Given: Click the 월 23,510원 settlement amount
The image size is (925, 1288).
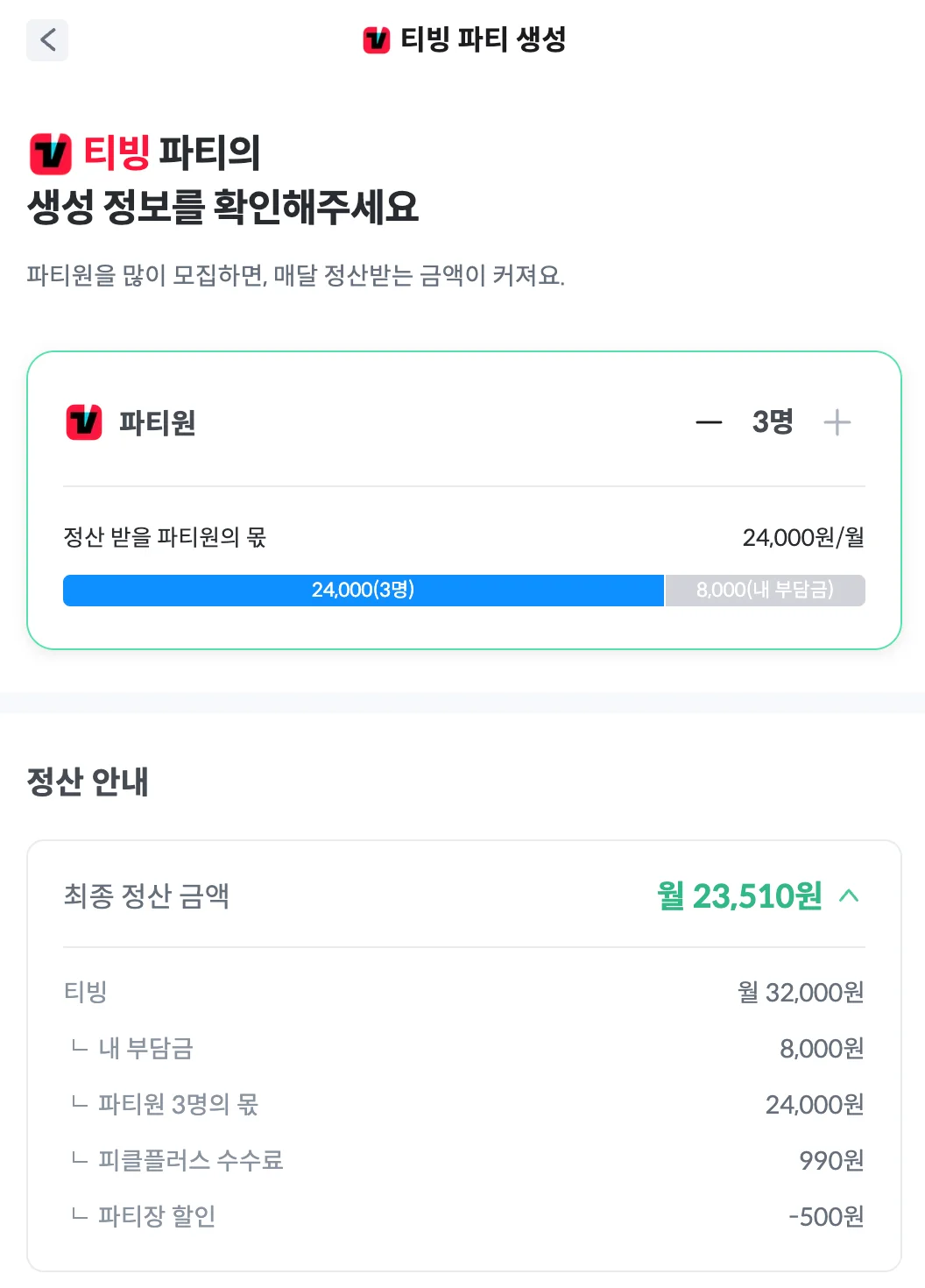Looking at the screenshot, I should click(x=740, y=896).
